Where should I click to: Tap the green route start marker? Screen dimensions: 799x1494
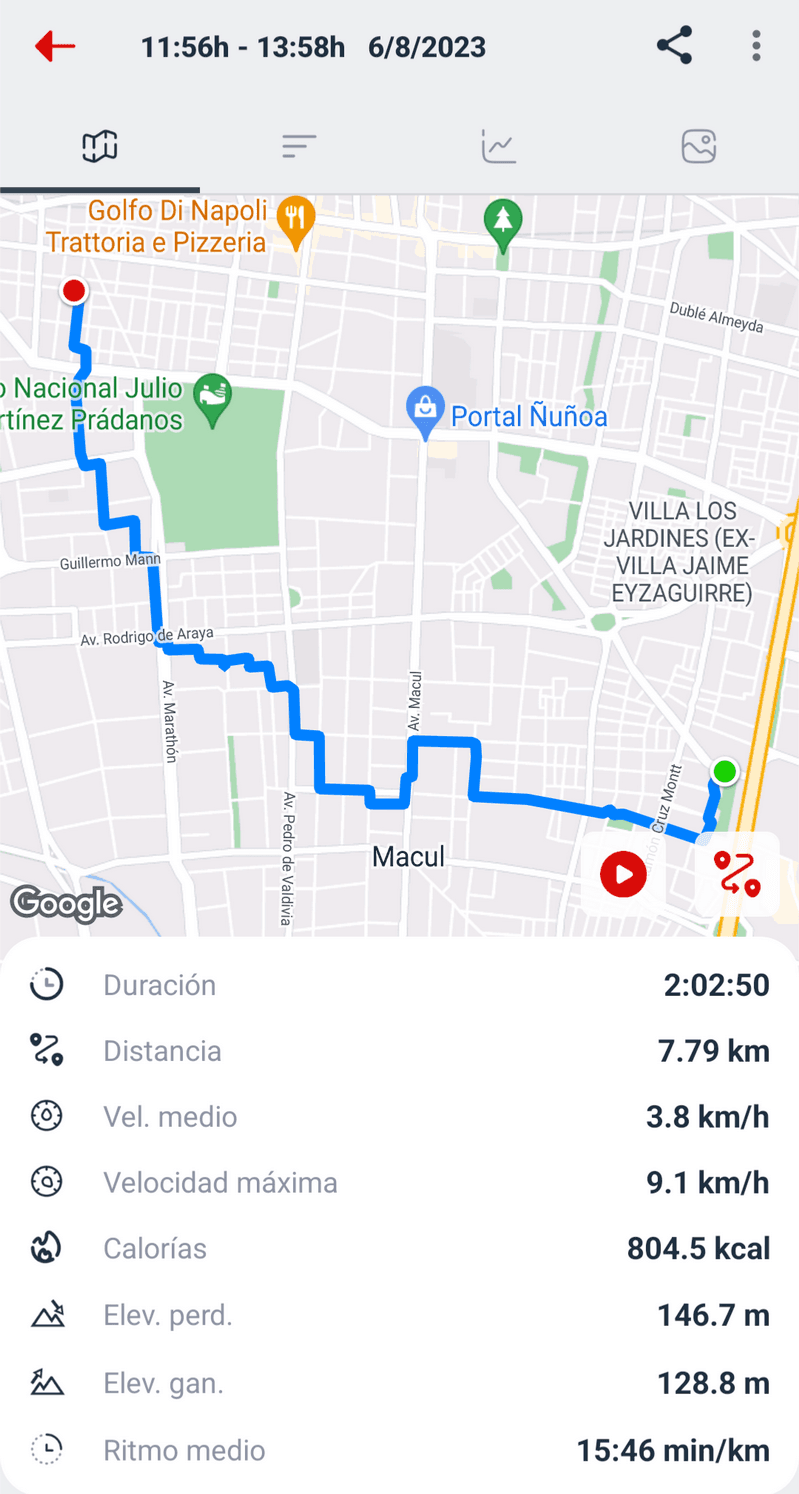(x=725, y=771)
